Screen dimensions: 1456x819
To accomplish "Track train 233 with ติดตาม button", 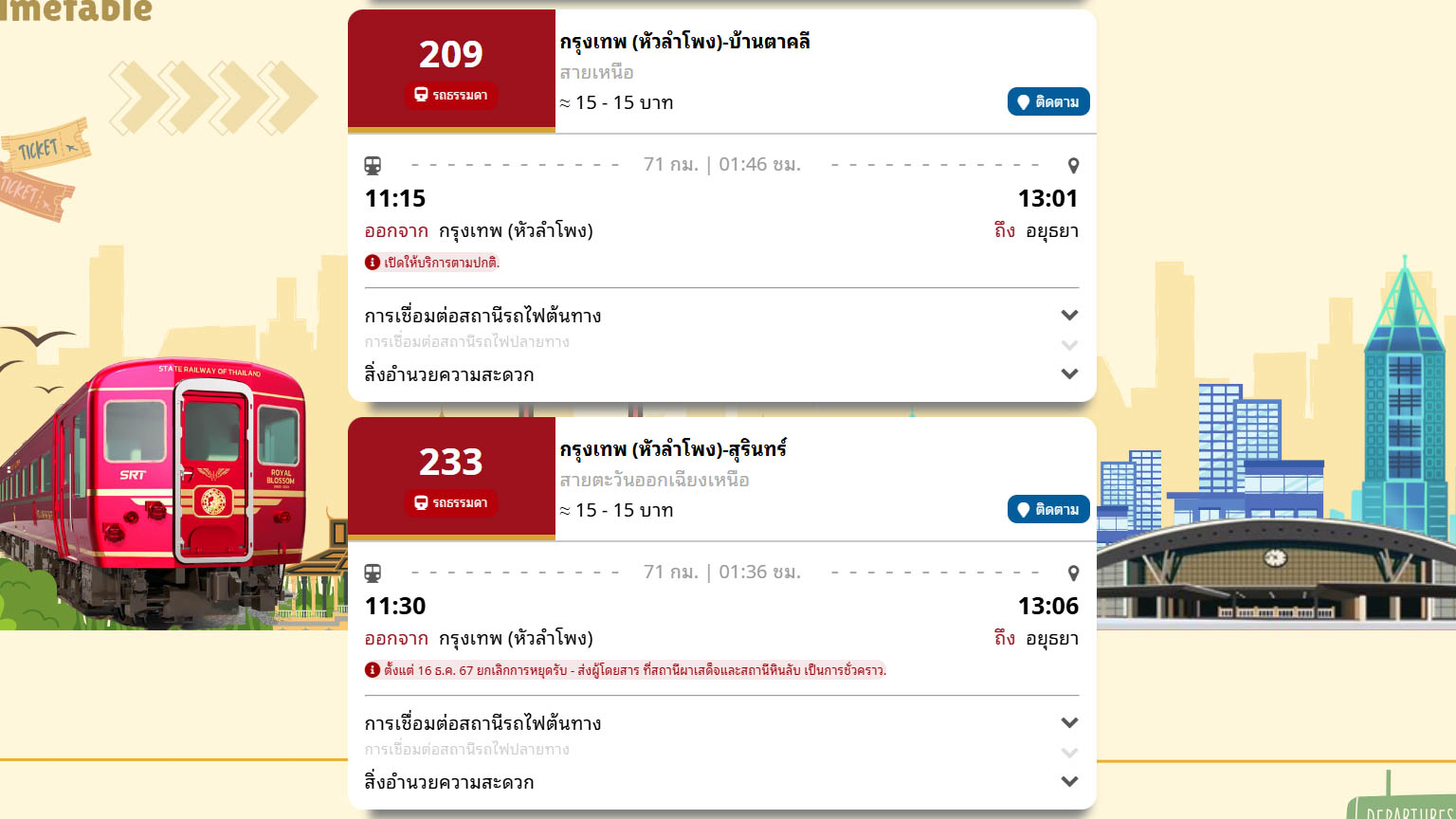I will pos(1047,510).
